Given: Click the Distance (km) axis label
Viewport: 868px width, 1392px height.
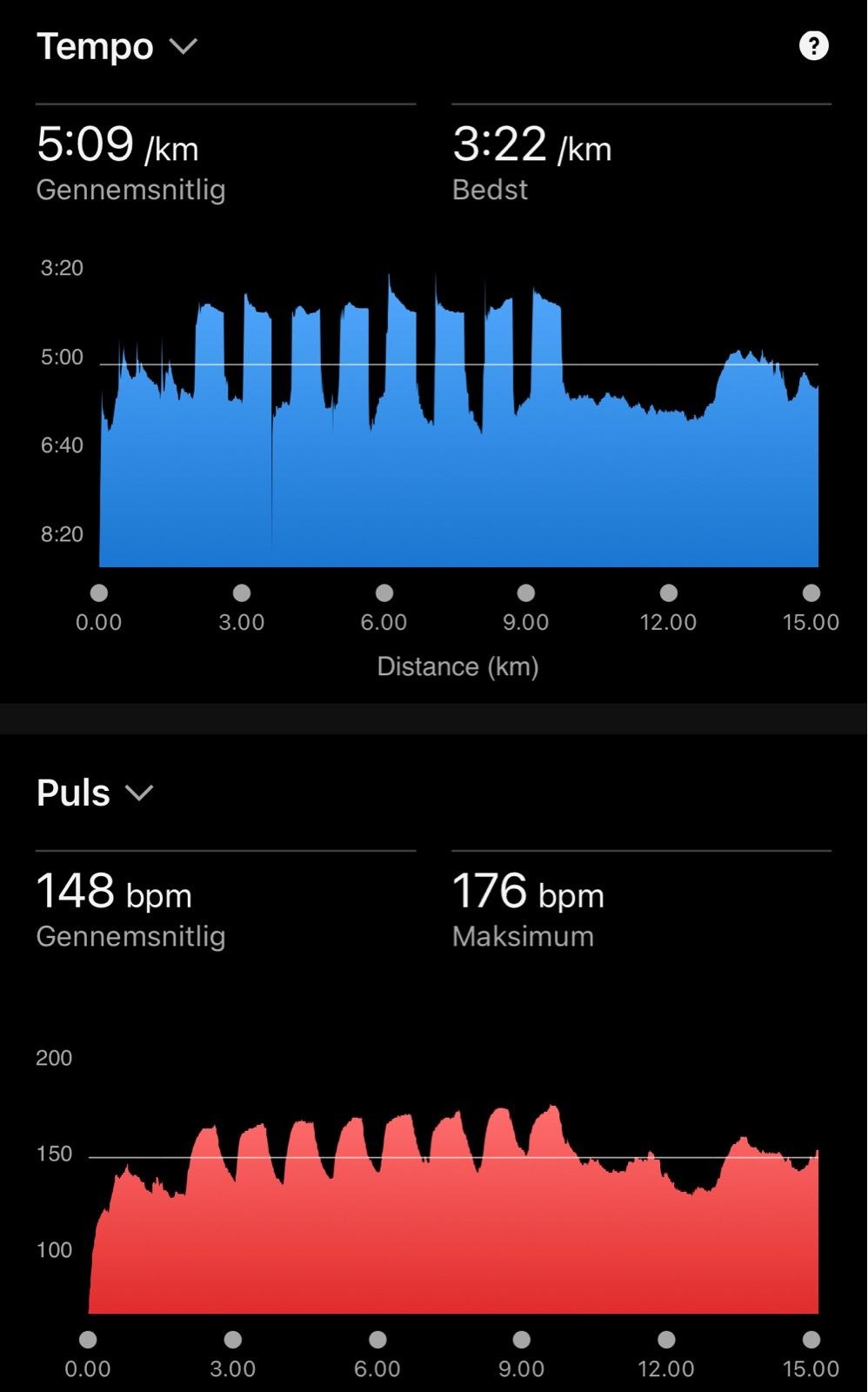Looking at the screenshot, I should 457,666.
